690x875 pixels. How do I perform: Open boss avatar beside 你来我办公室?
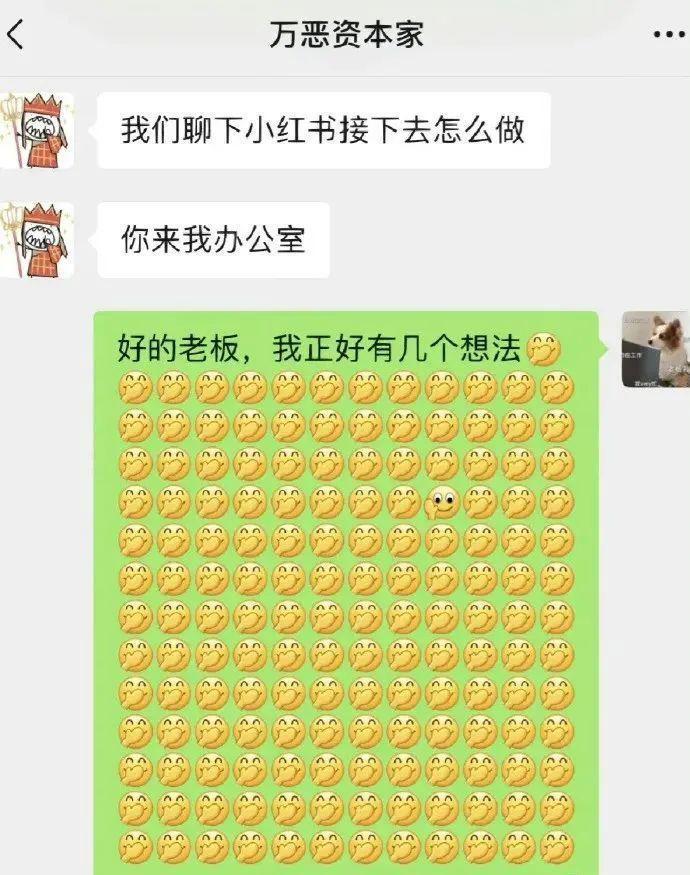point(36,240)
